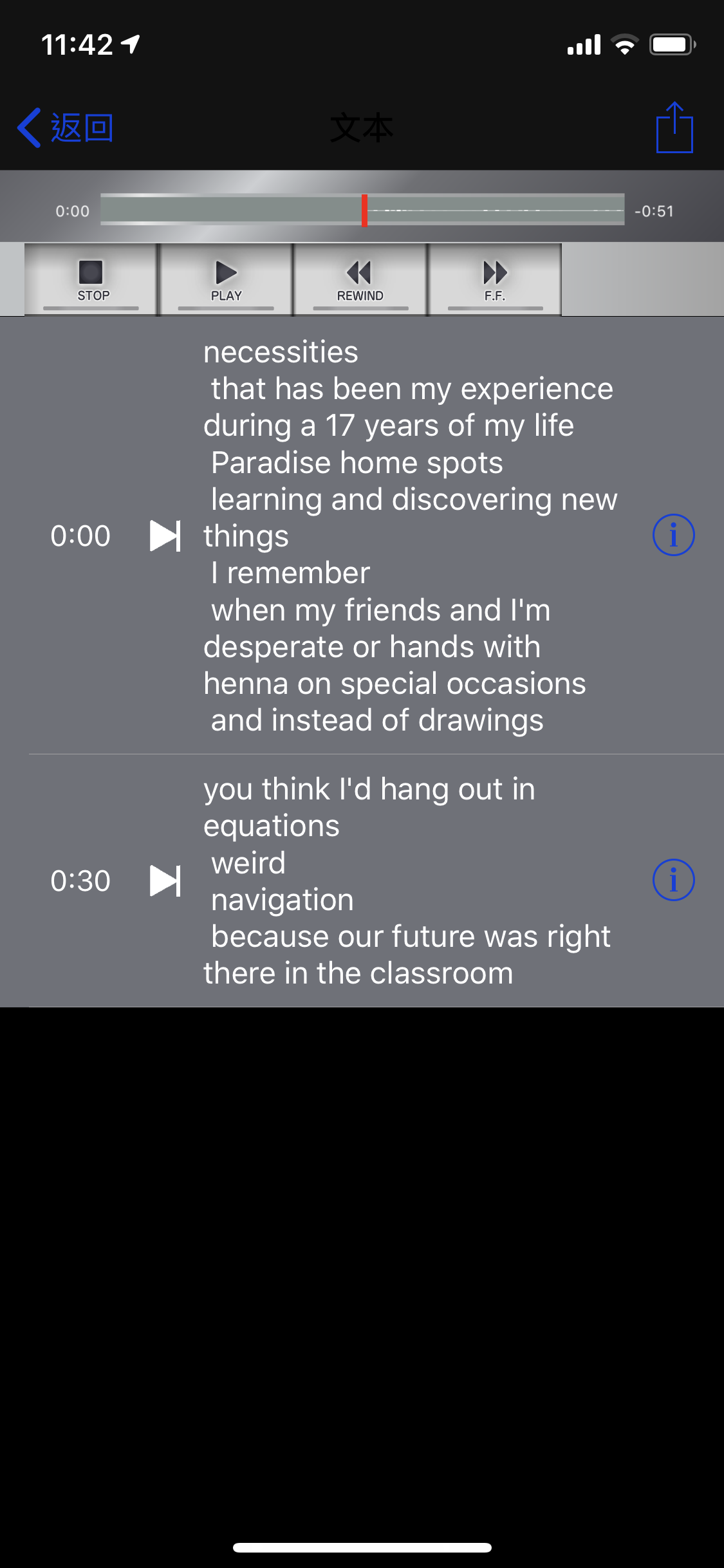Select the transcript starting "you think I'd"
The height and width of the screenshot is (1568, 724).
(x=407, y=881)
